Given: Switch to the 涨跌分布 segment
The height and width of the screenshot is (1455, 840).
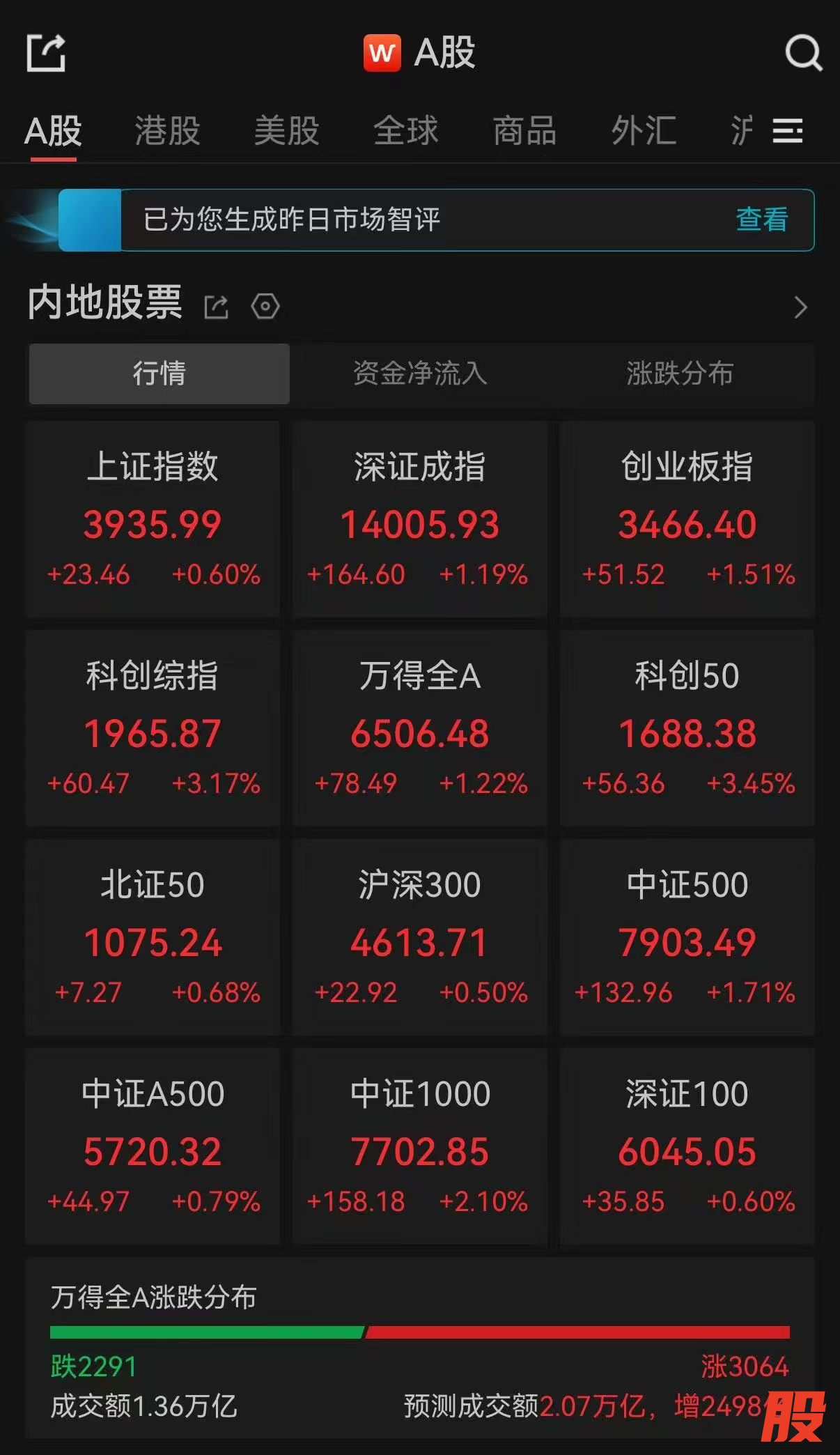Looking at the screenshot, I should pyautogui.click(x=680, y=374).
